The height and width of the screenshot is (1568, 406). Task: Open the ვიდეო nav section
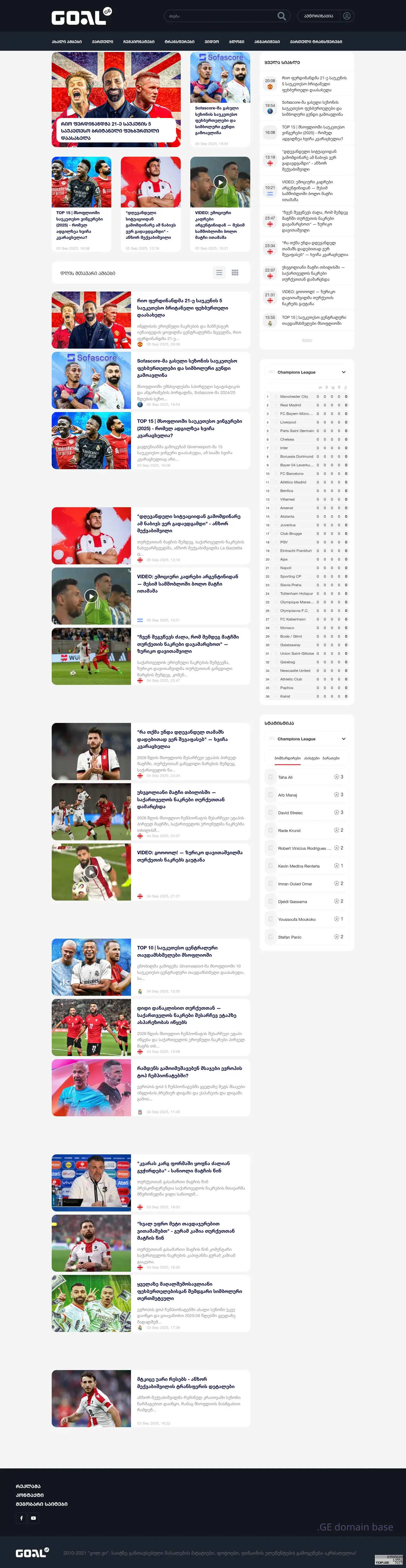[212, 42]
